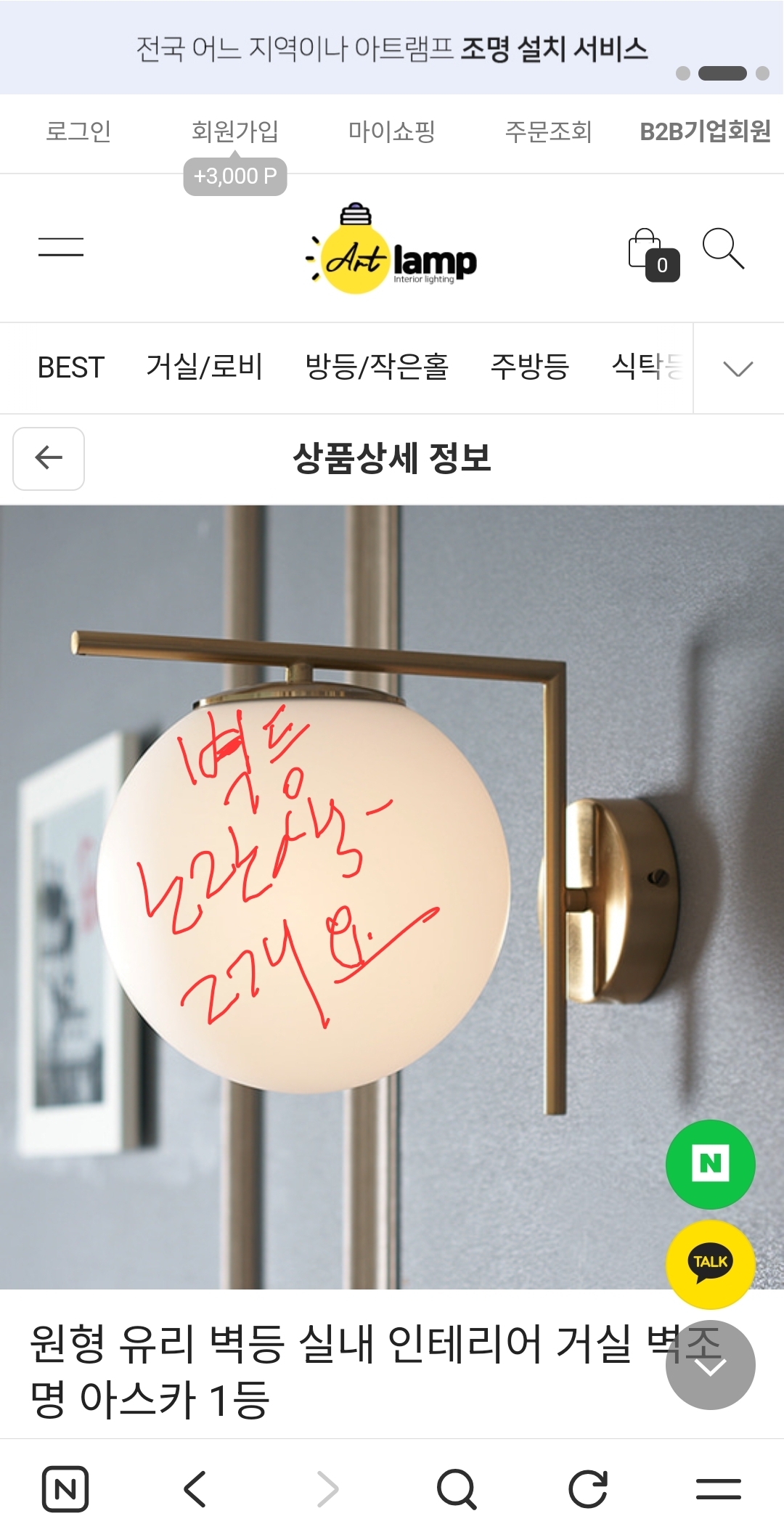Open the shopping cart
The height and width of the screenshot is (1540, 784).
pyautogui.click(x=652, y=254)
